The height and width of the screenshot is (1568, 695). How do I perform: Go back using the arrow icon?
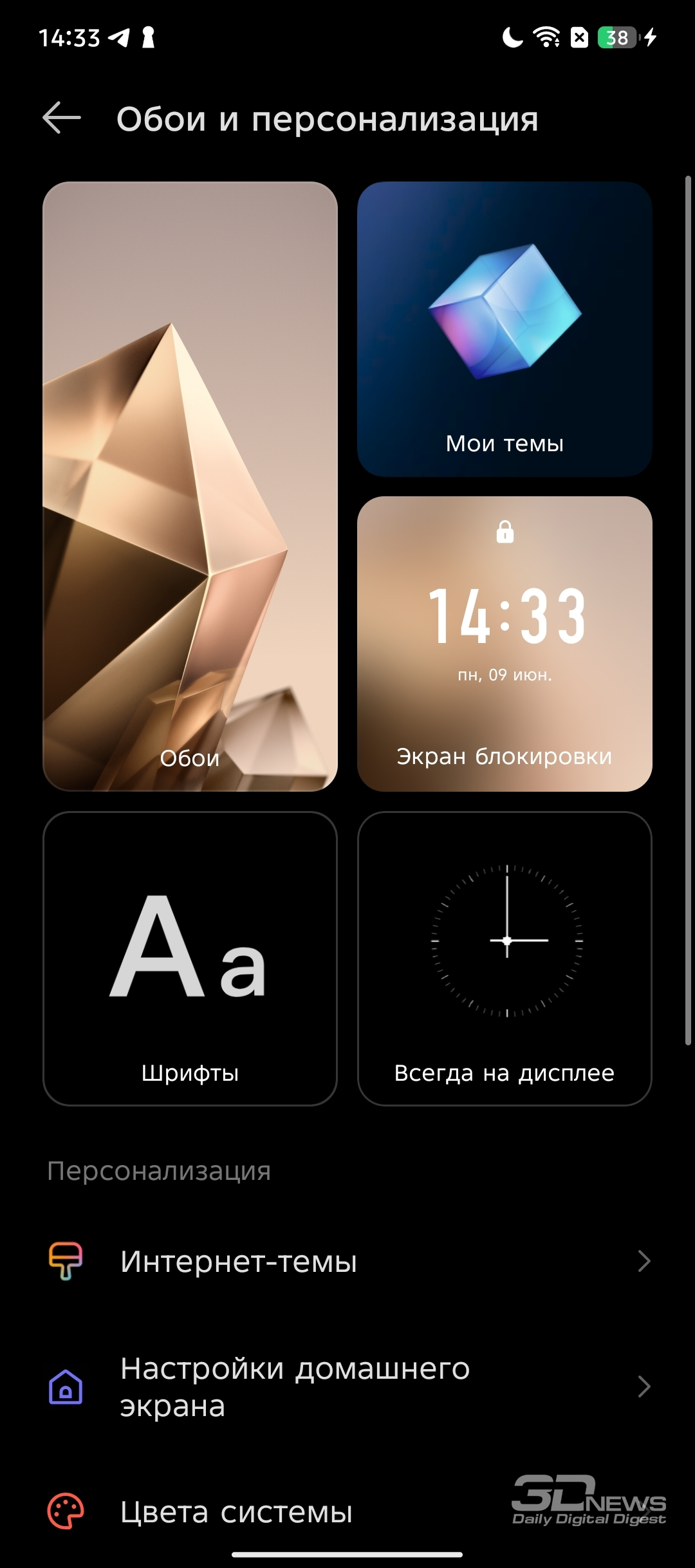(x=62, y=118)
